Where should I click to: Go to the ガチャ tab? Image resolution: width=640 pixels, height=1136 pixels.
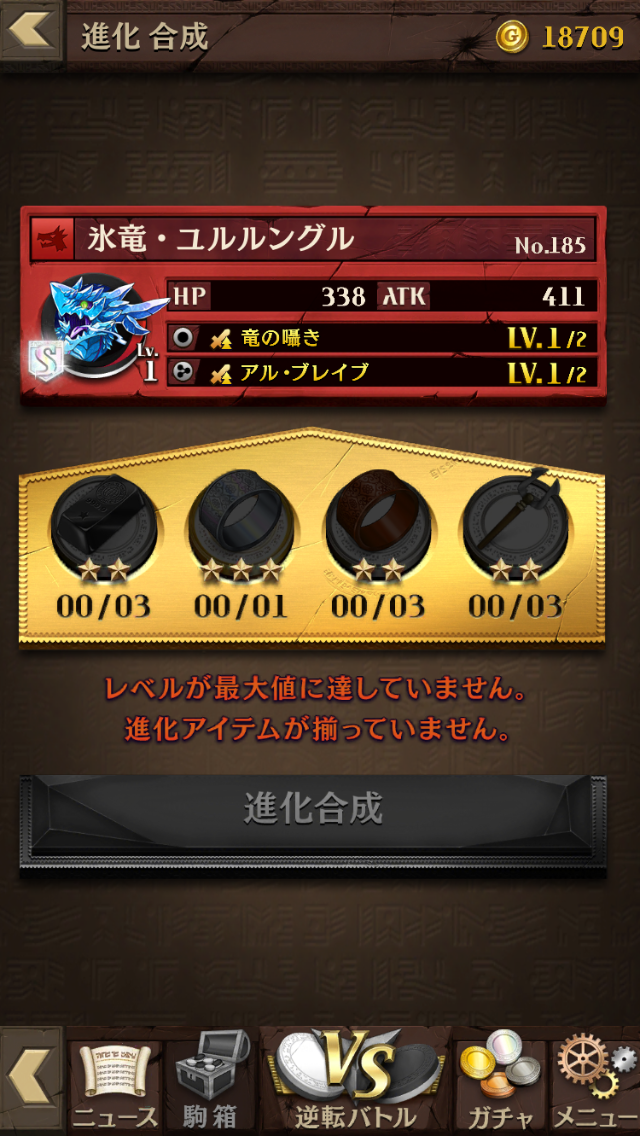coord(498,1084)
